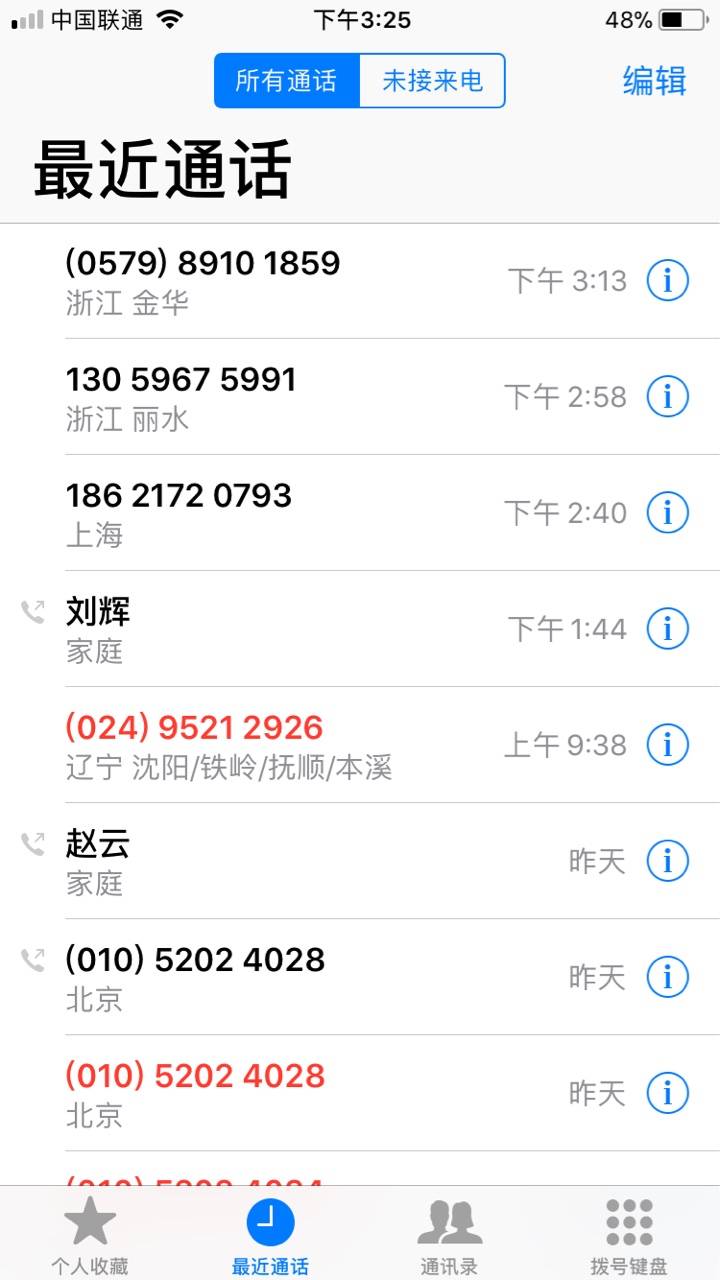Open info for 186 2172 0793
Screen dimensions: 720x1280
(x=668, y=513)
